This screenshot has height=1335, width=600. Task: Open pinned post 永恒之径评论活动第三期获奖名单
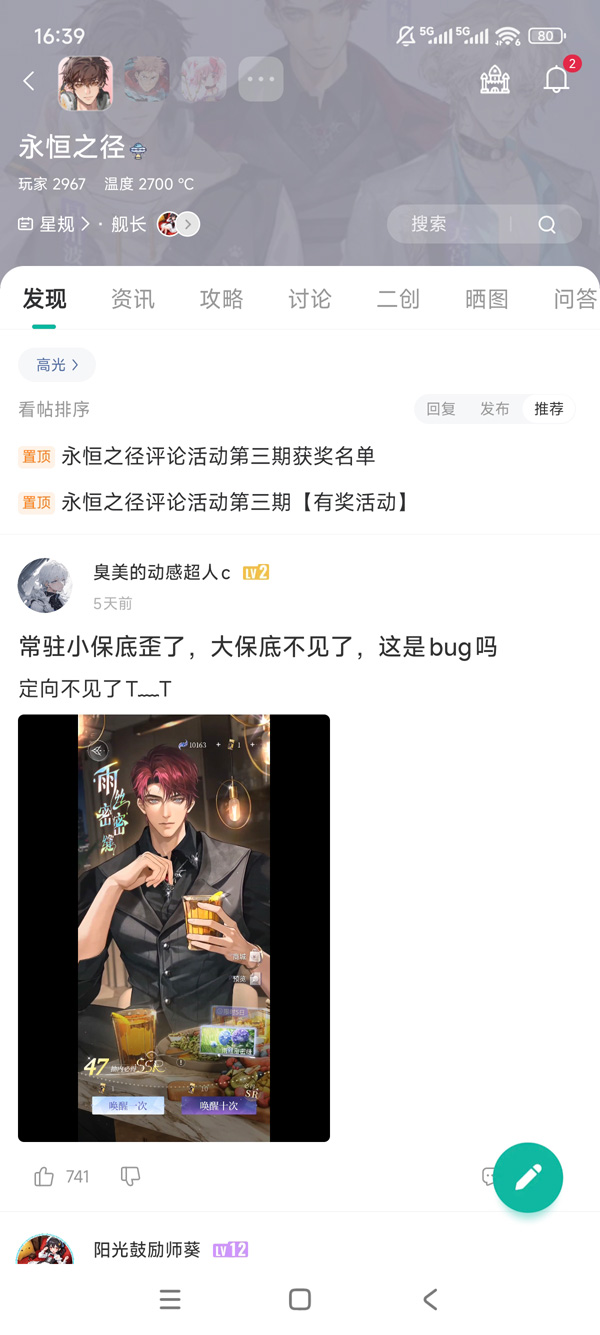218,456
